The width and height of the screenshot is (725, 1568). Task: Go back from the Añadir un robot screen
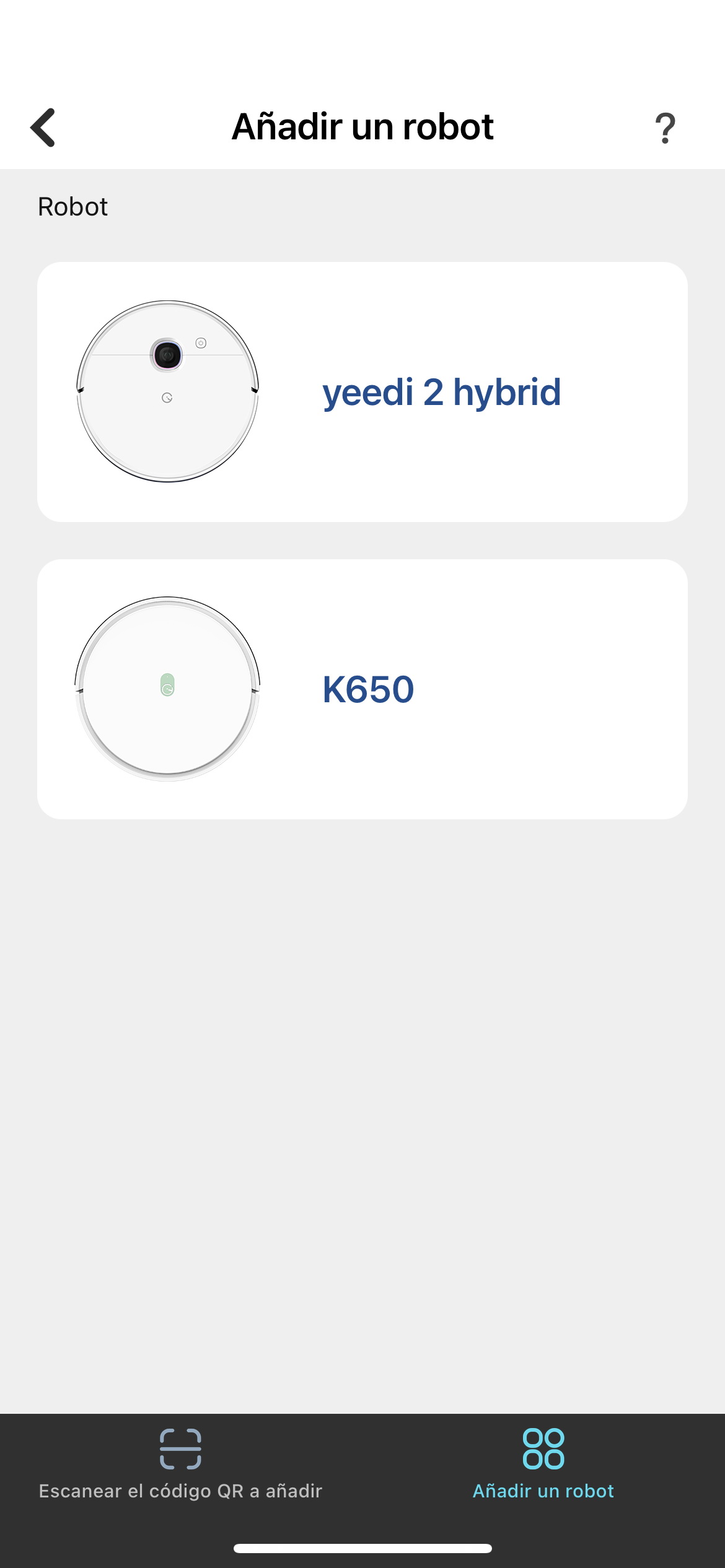(x=43, y=128)
